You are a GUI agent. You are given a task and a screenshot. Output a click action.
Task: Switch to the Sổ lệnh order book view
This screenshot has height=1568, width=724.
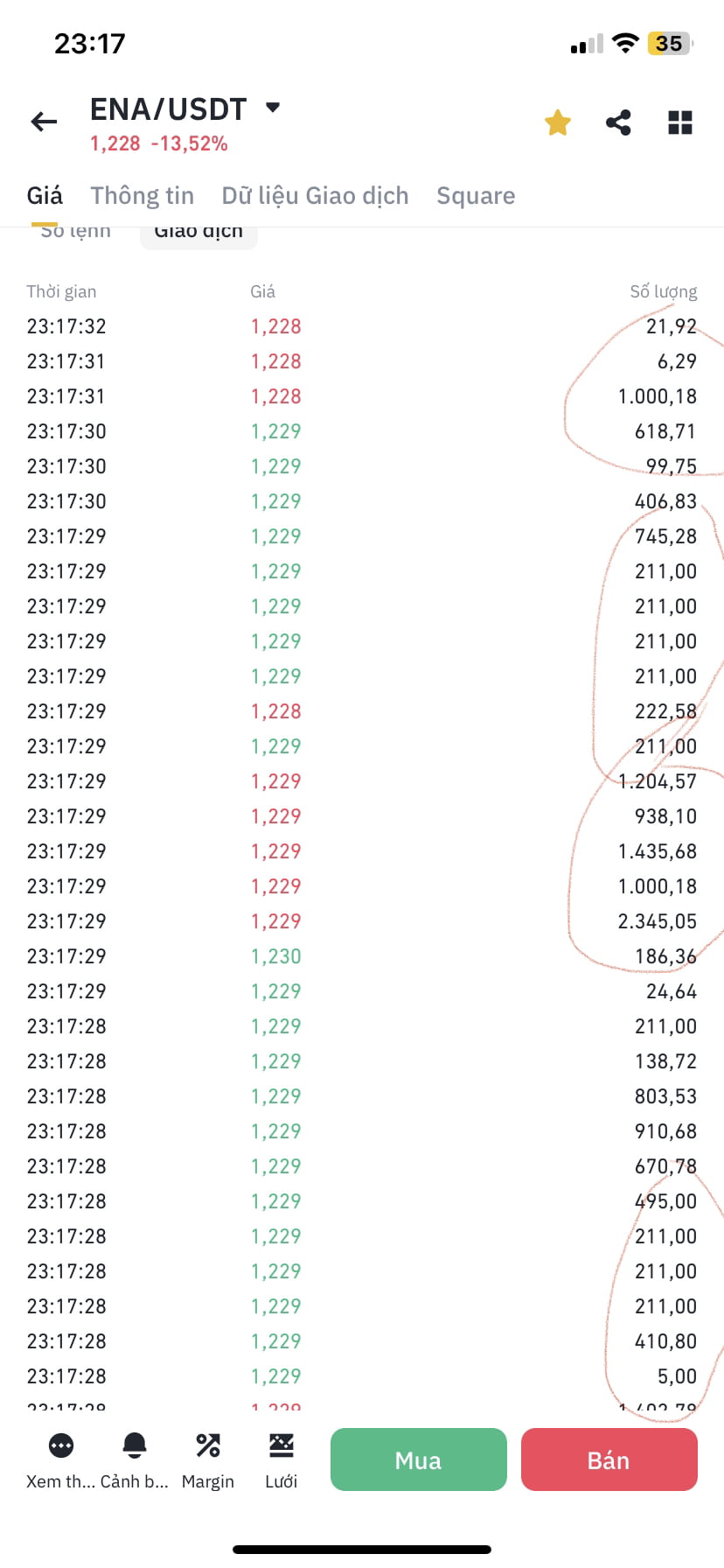(74, 230)
